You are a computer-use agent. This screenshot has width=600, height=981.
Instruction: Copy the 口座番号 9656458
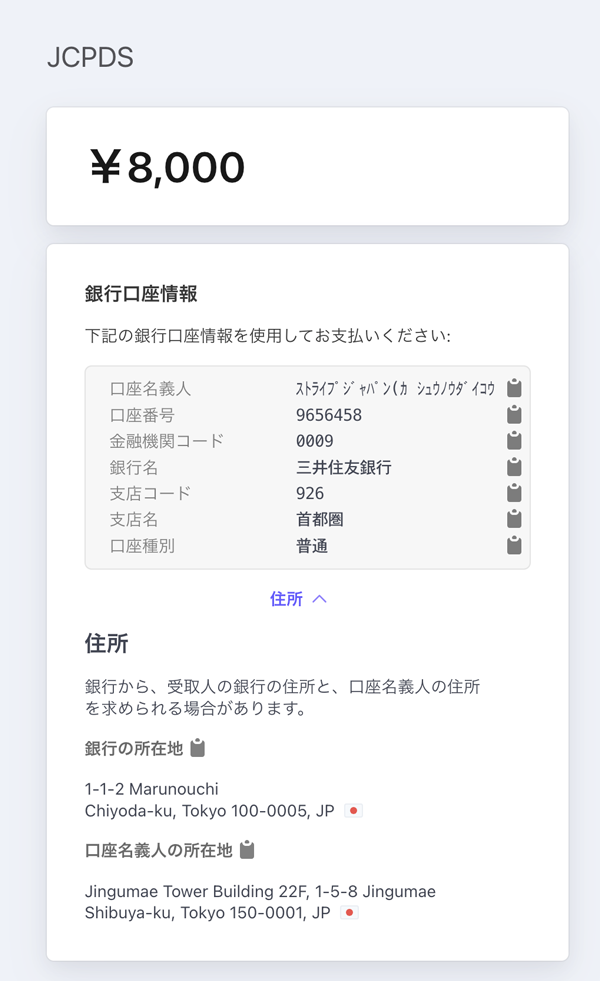[x=514, y=414]
